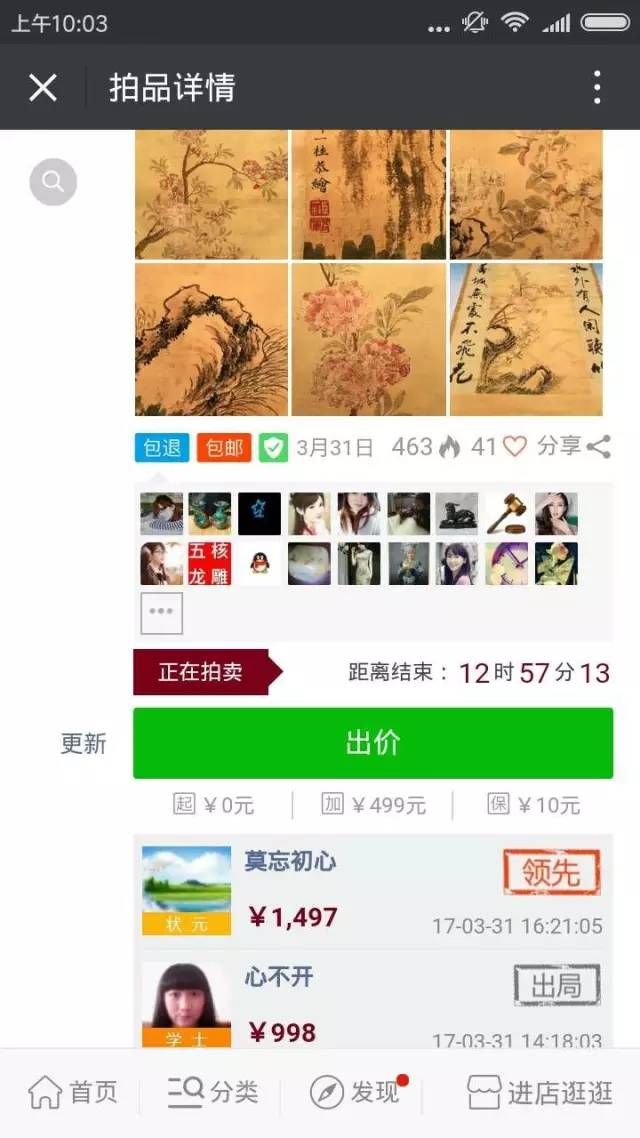Open the 五核龙雕 avatar in viewers
Viewport: 640px width, 1138px height.
click(x=209, y=564)
